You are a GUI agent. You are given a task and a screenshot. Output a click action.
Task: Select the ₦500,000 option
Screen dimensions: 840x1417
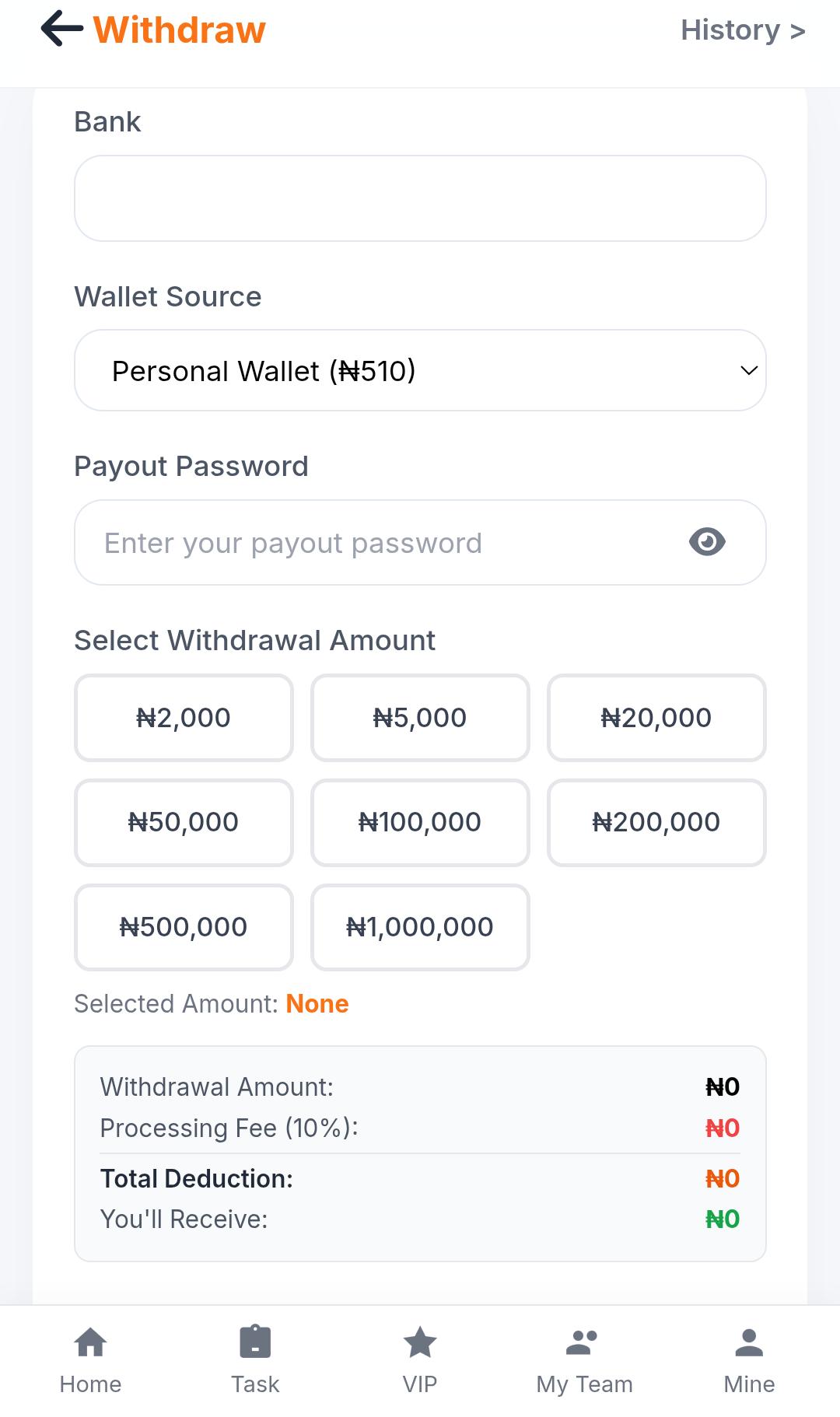(x=183, y=926)
